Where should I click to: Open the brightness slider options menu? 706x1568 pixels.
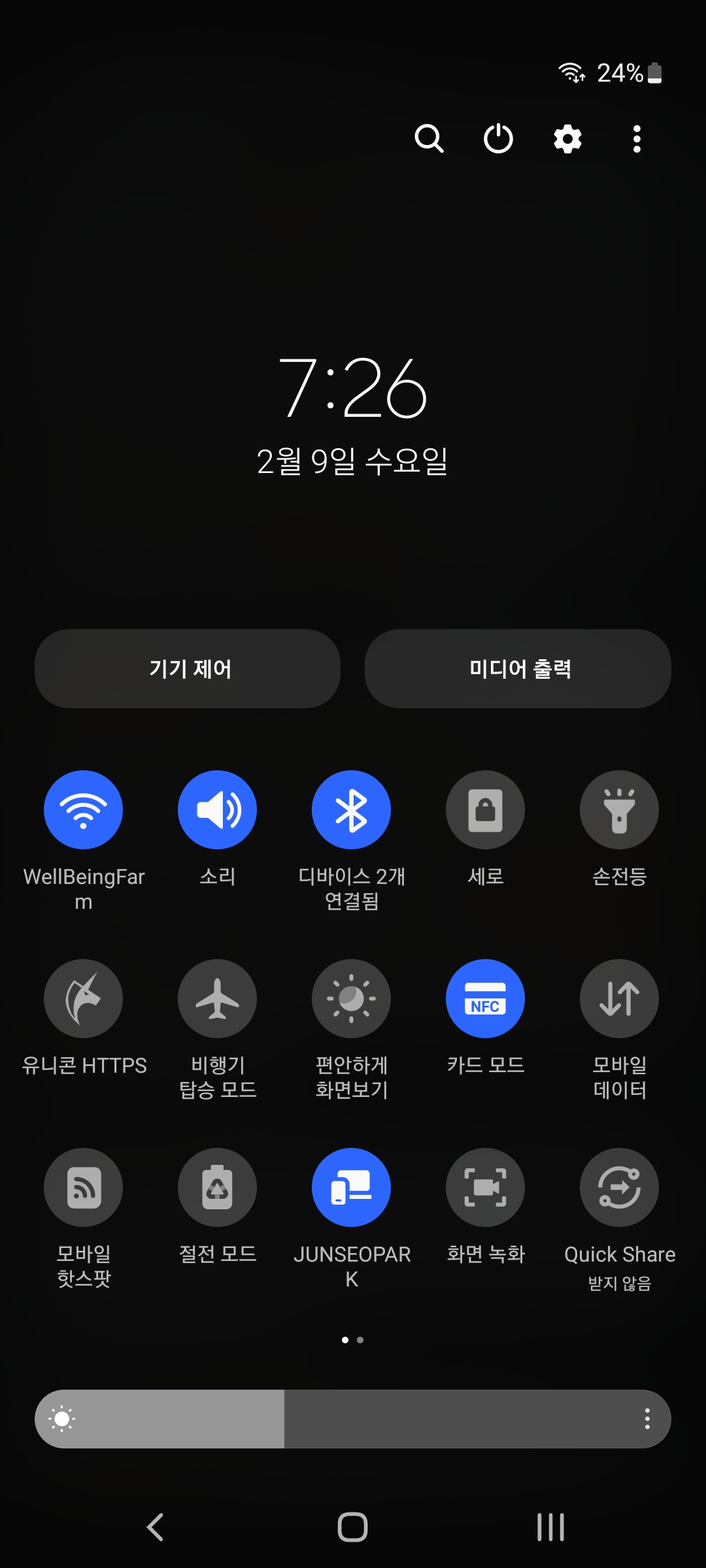[x=647, y=1418]
